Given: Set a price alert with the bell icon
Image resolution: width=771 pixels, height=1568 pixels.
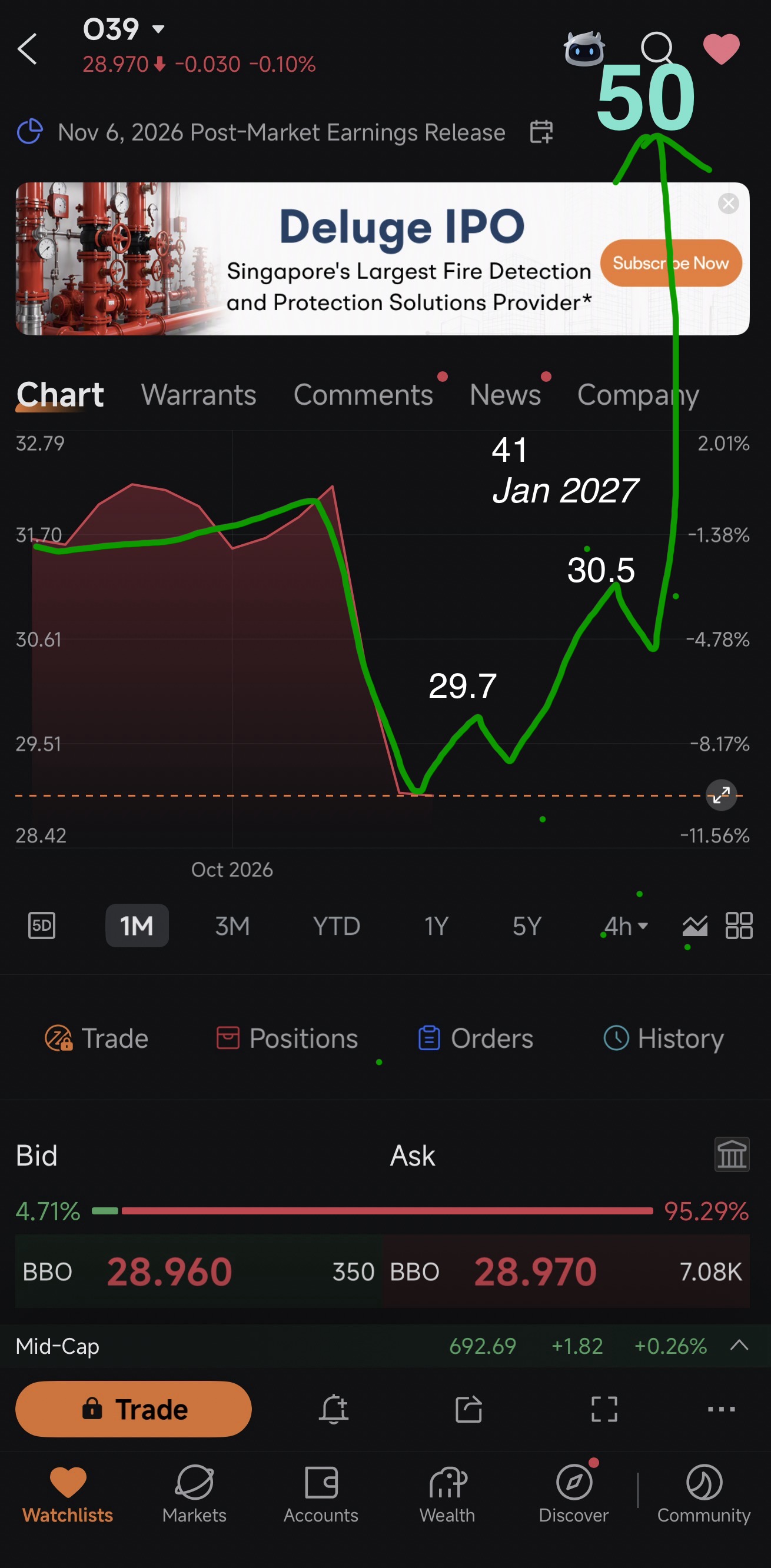Looking at the screenshot, I should 334,1409.
